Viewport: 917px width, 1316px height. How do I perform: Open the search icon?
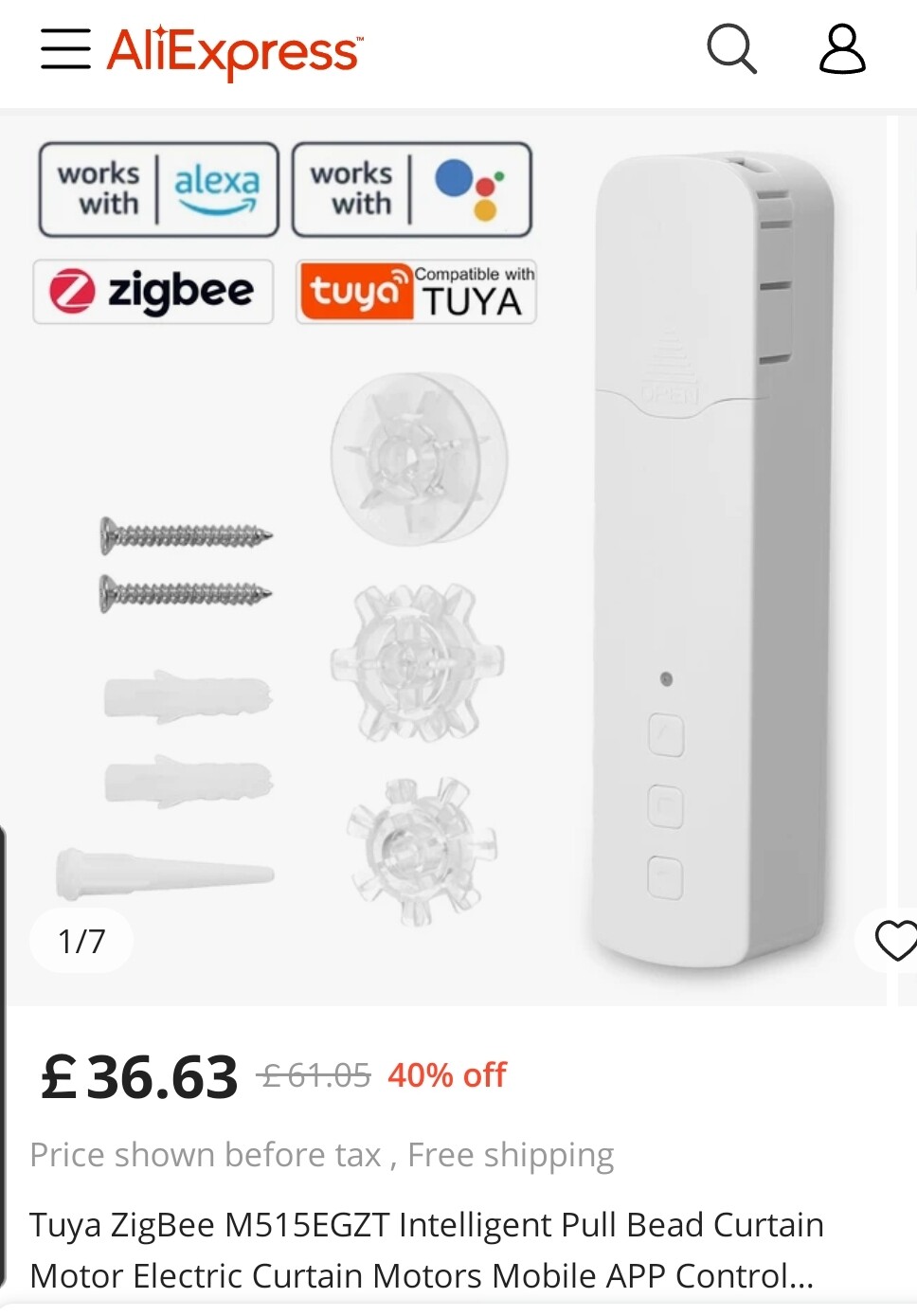coord(731,49)
